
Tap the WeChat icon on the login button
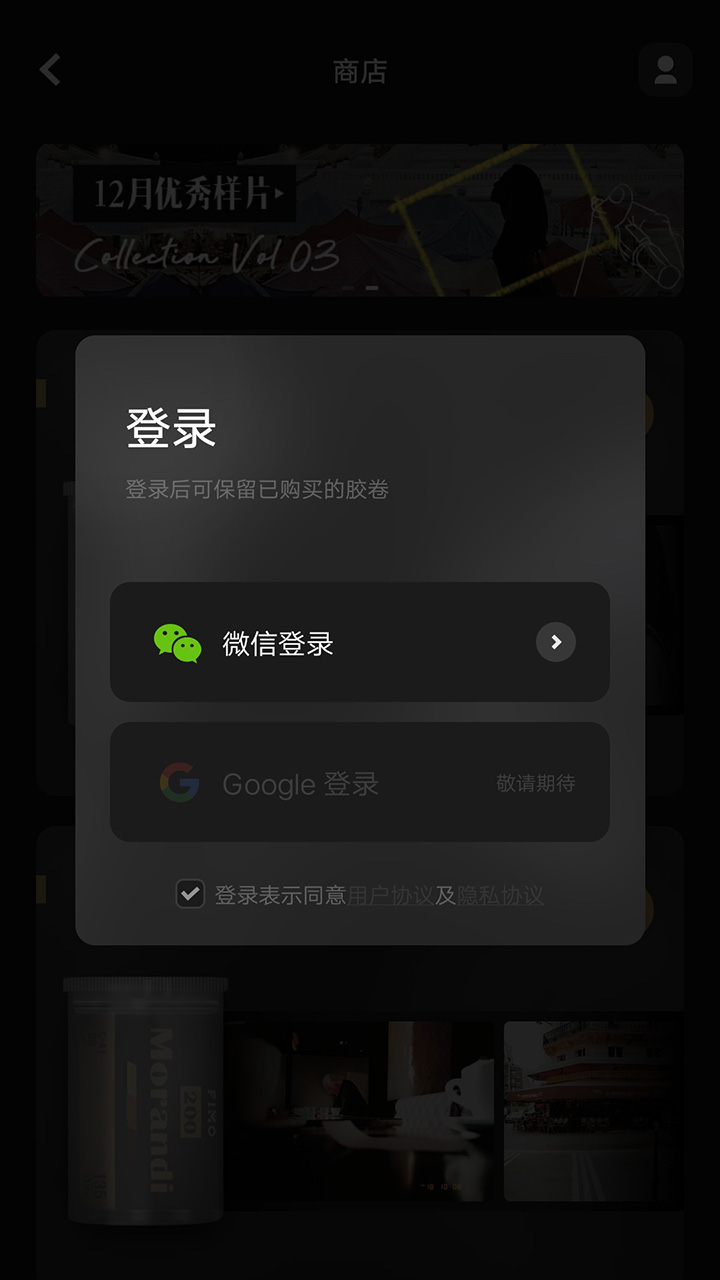(176, 642)
